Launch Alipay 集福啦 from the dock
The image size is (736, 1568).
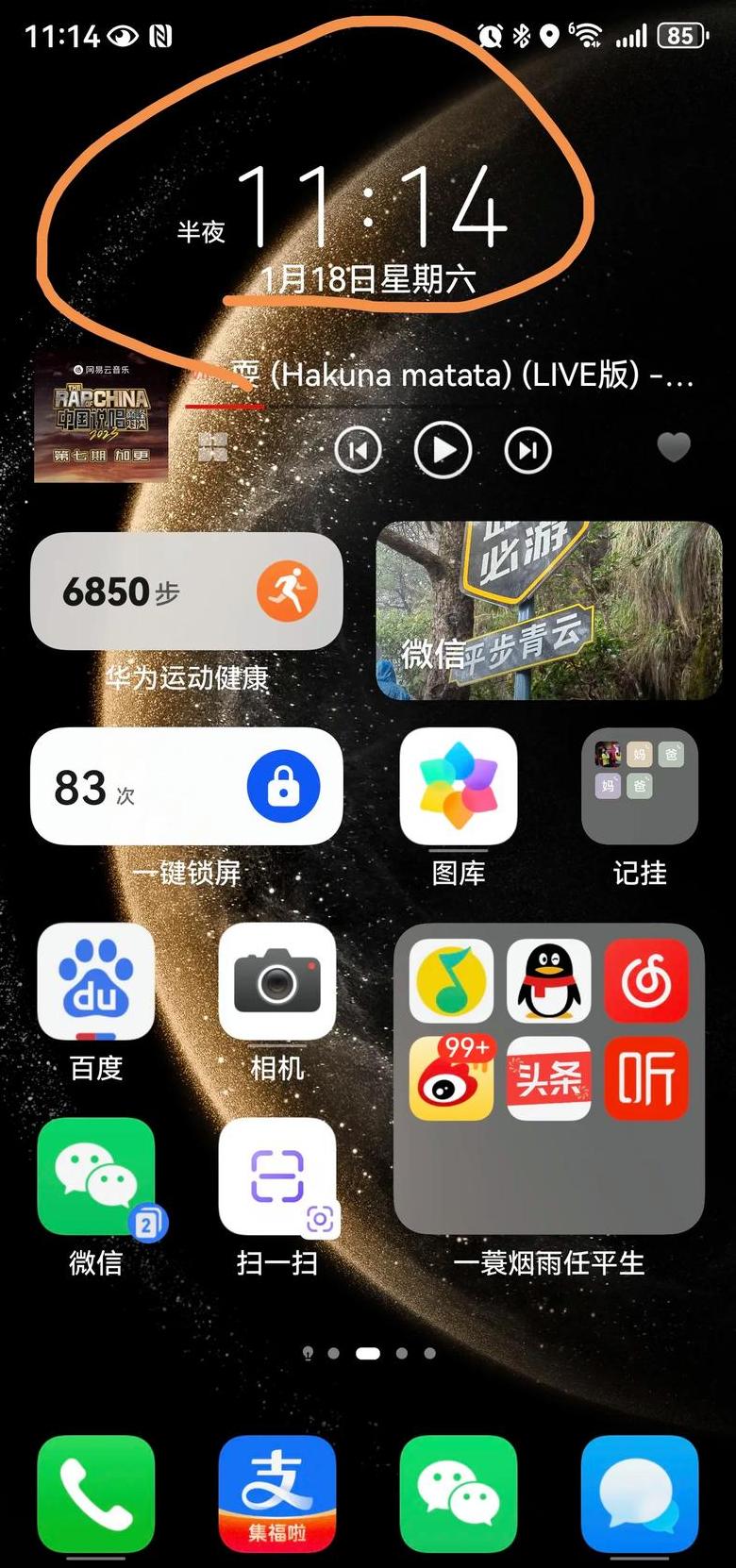tap(277, 1494)
